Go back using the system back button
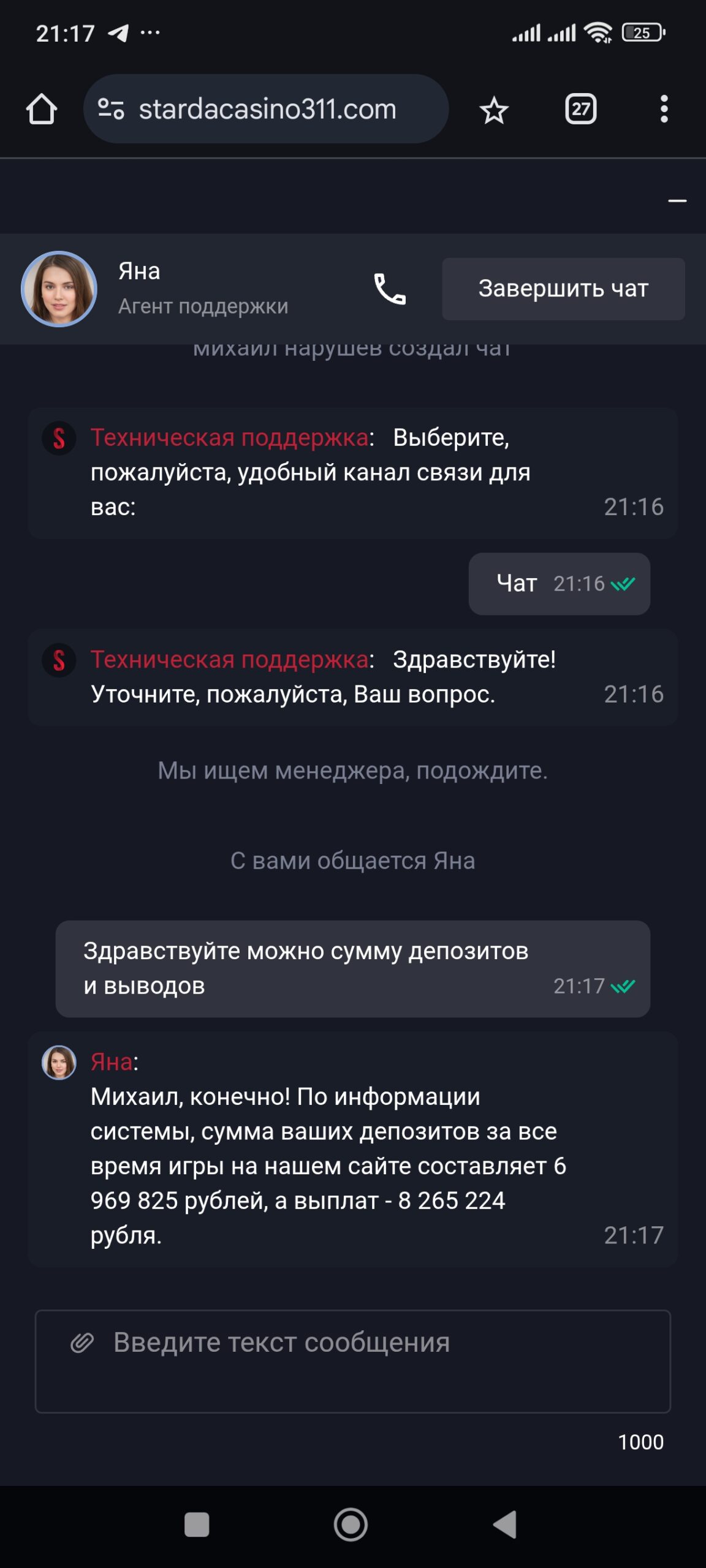706x1568 pixels. [x=506, y=1524]
